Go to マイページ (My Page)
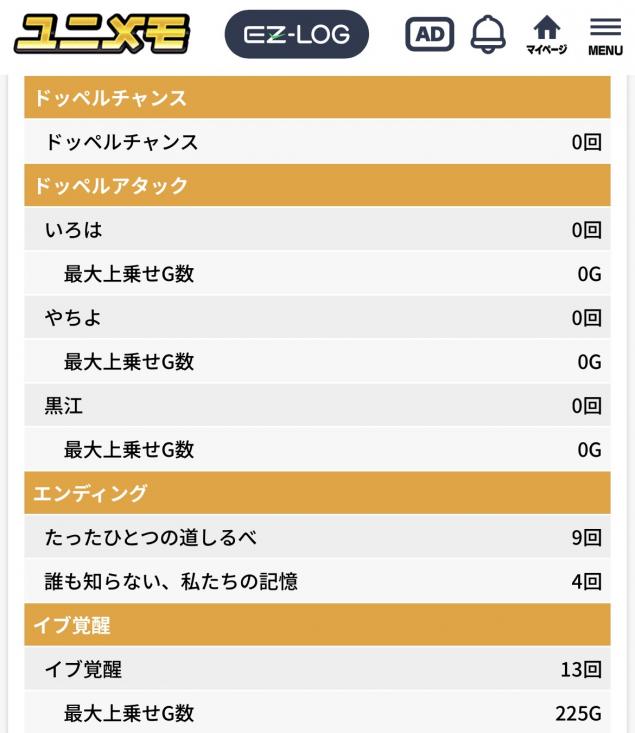 pos(546,35)
